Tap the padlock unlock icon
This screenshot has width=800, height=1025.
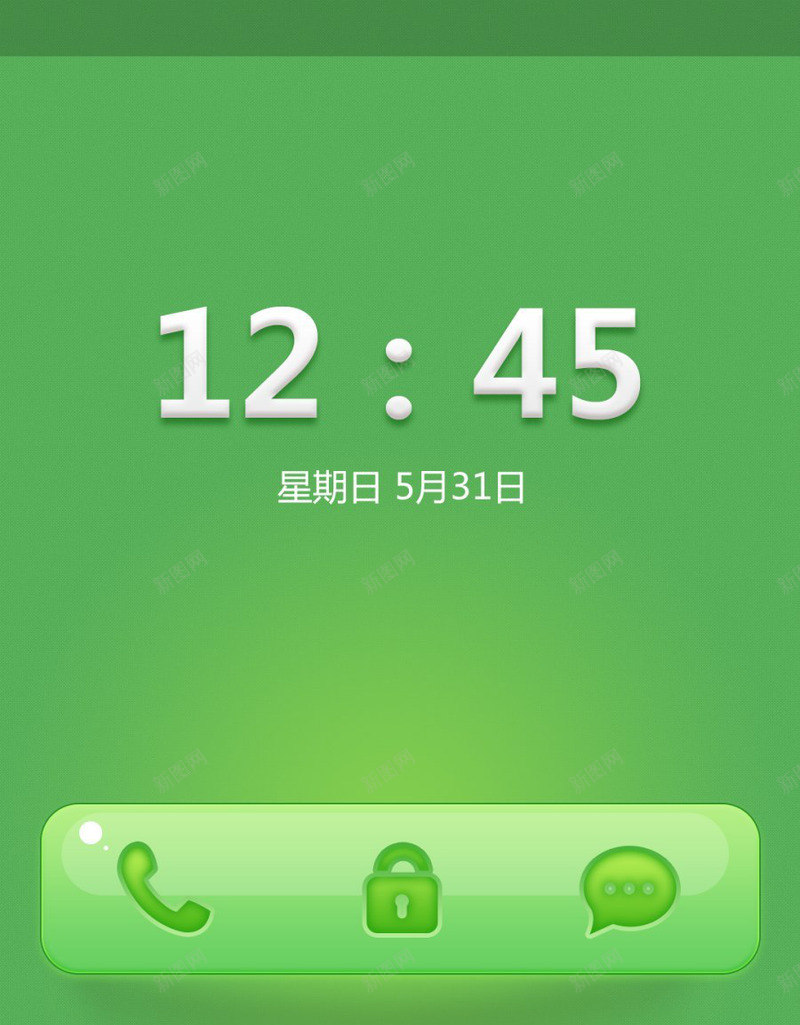coord(401,892)
